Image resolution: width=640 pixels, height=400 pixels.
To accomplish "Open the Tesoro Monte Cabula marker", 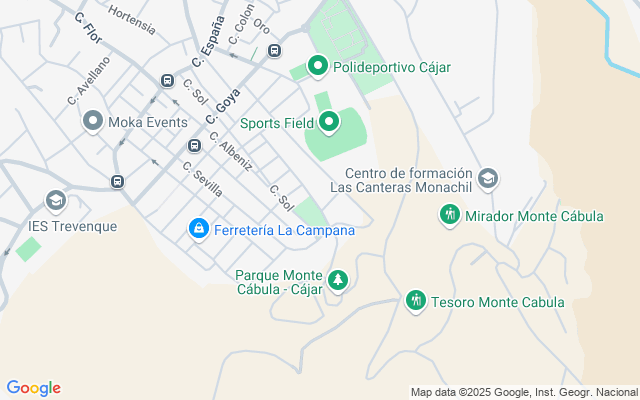I will tap(416, 301).
